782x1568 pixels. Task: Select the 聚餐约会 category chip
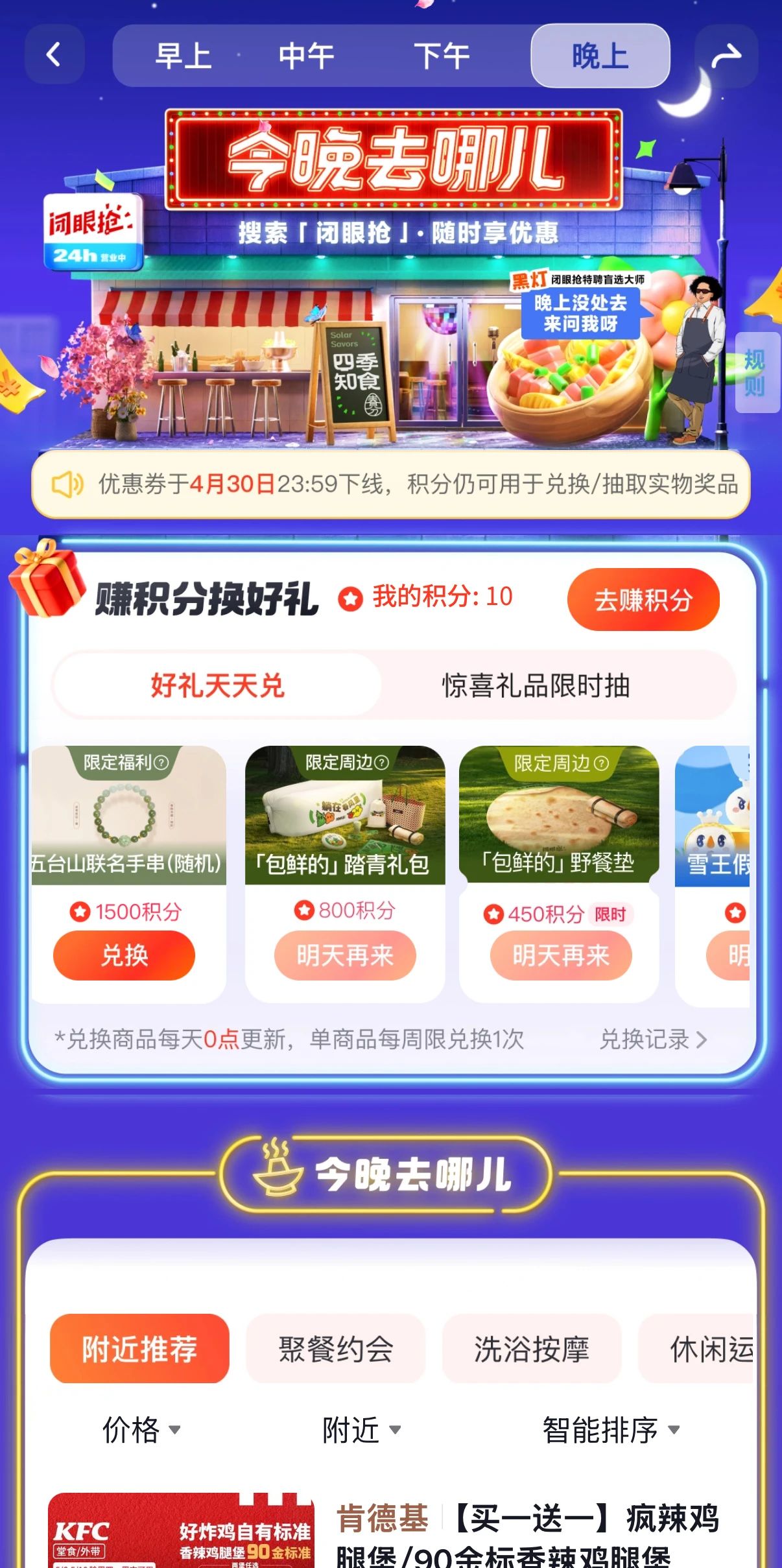pos(335,1348)
